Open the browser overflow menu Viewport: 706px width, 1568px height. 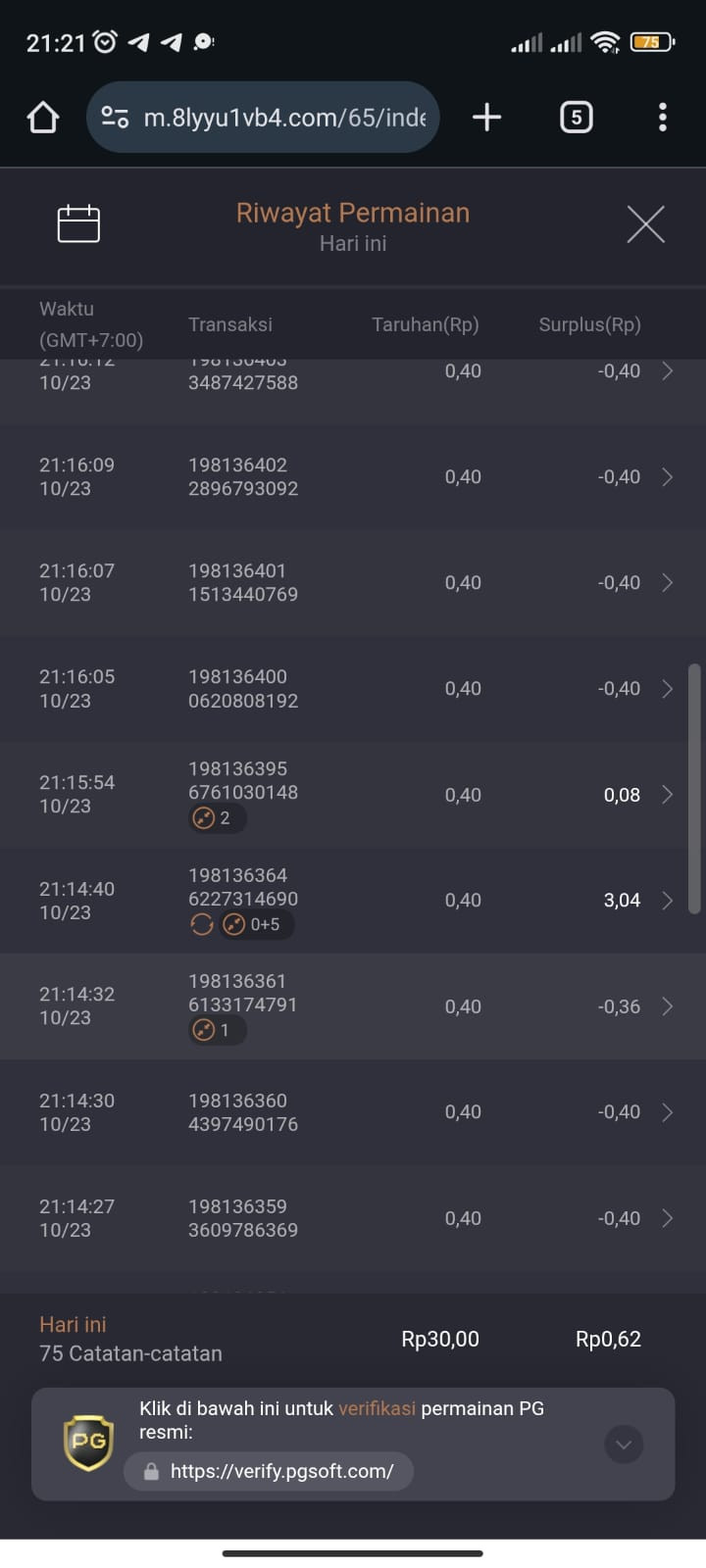pos(663,118)
